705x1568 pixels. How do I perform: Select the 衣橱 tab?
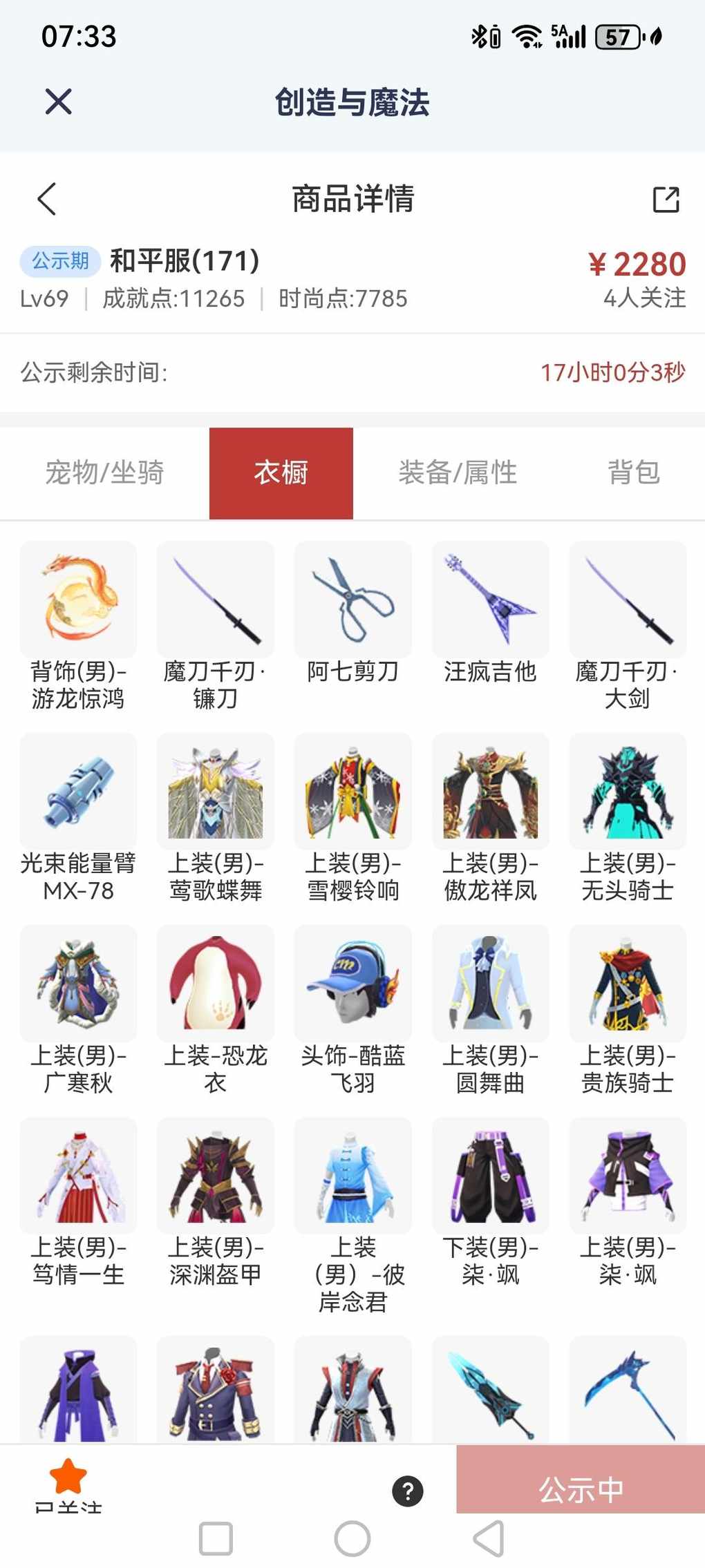coord(281,473)
